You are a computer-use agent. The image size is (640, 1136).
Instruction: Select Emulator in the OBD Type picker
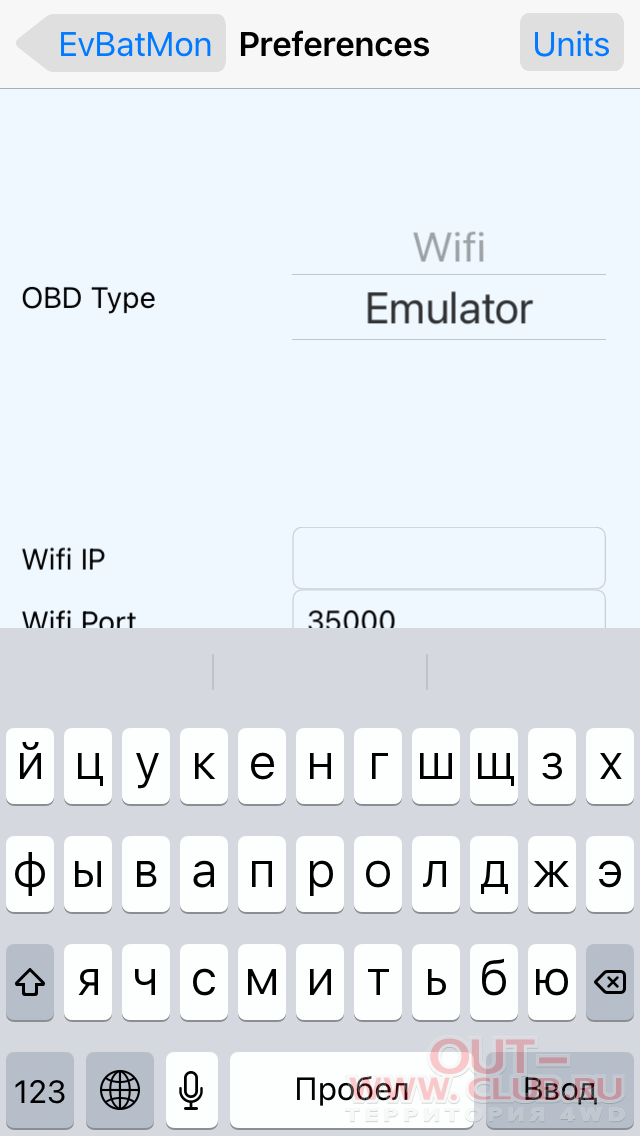tap(449, 308)
